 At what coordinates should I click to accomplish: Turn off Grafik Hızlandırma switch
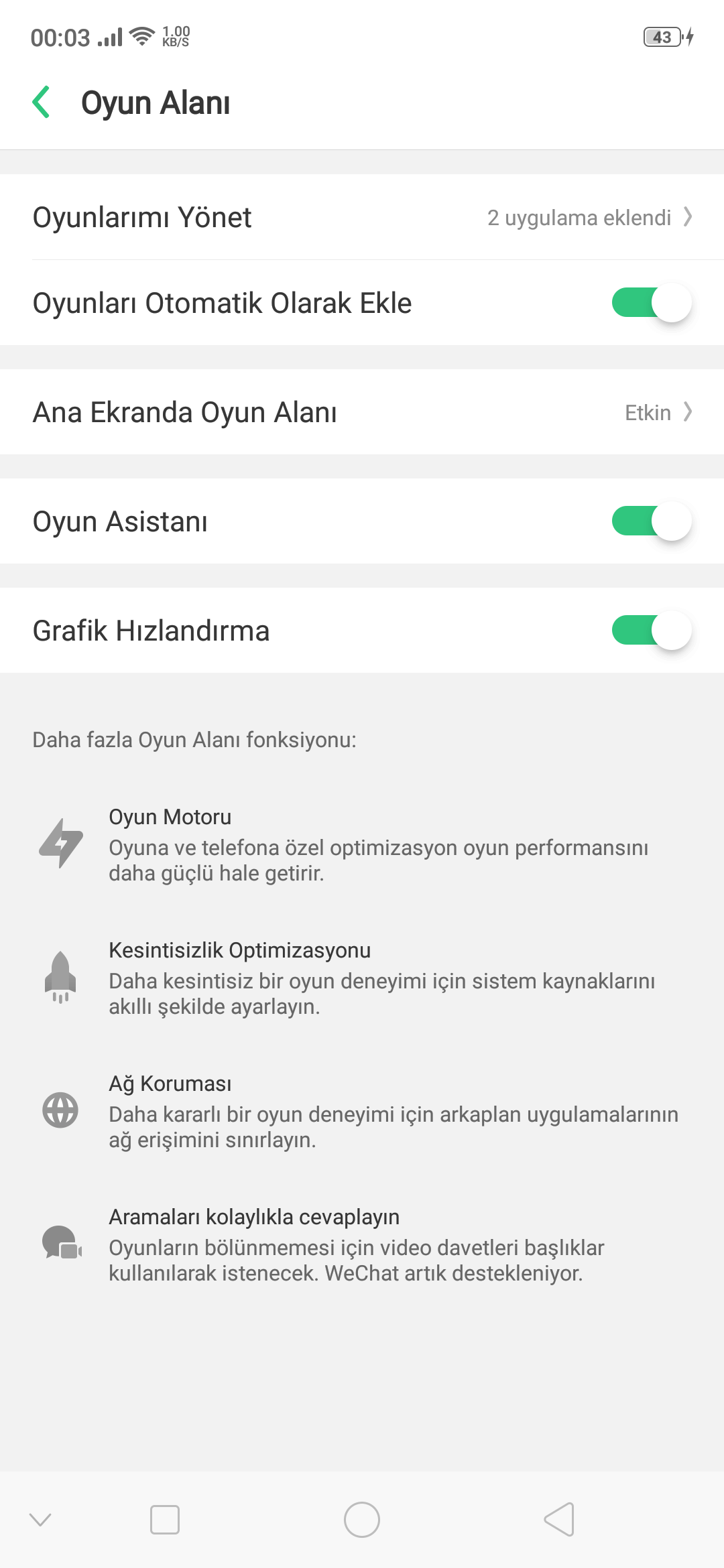pos(651,631)
